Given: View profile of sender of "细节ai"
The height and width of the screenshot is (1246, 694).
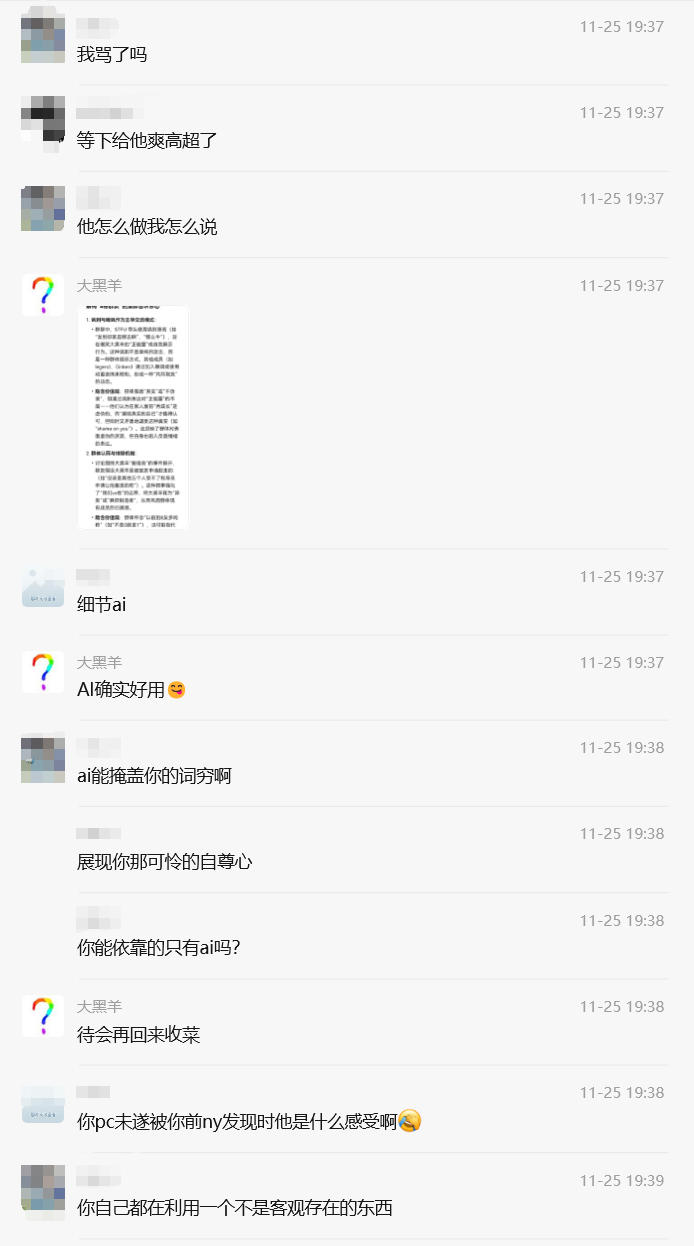Looking at the screenshot, I should tap(43, 587).
